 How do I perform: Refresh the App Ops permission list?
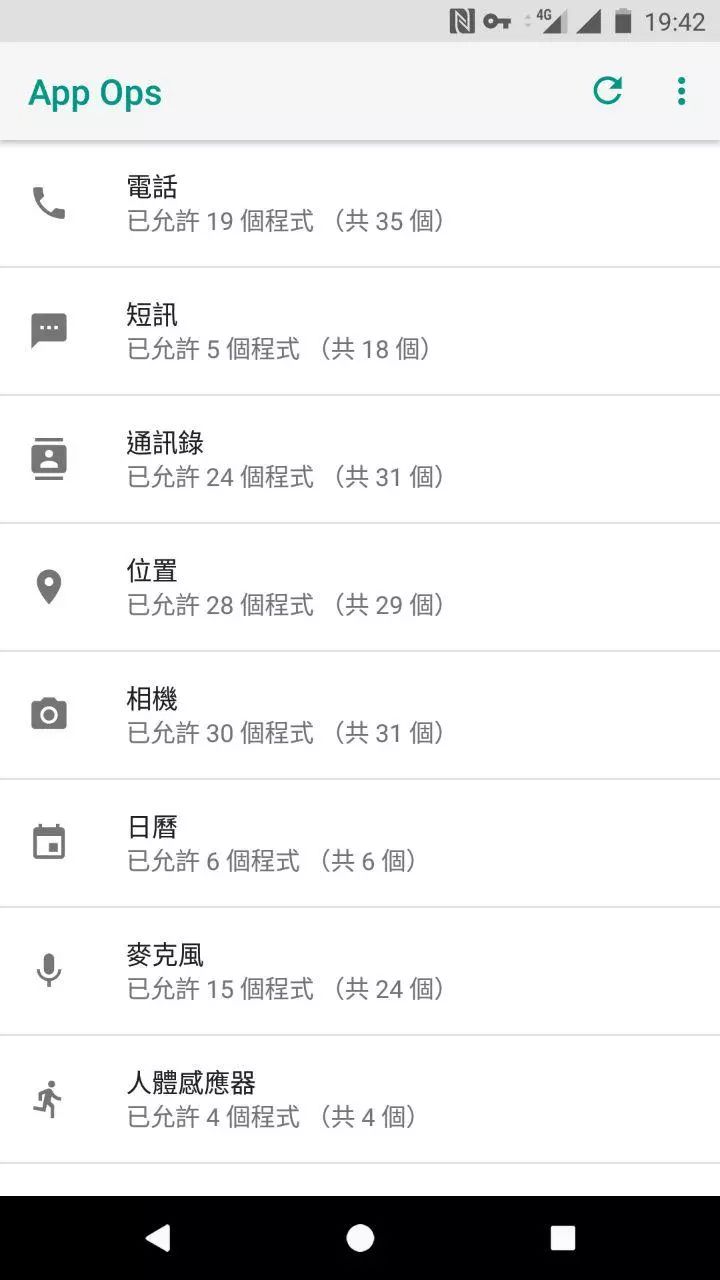click(607, 91)
